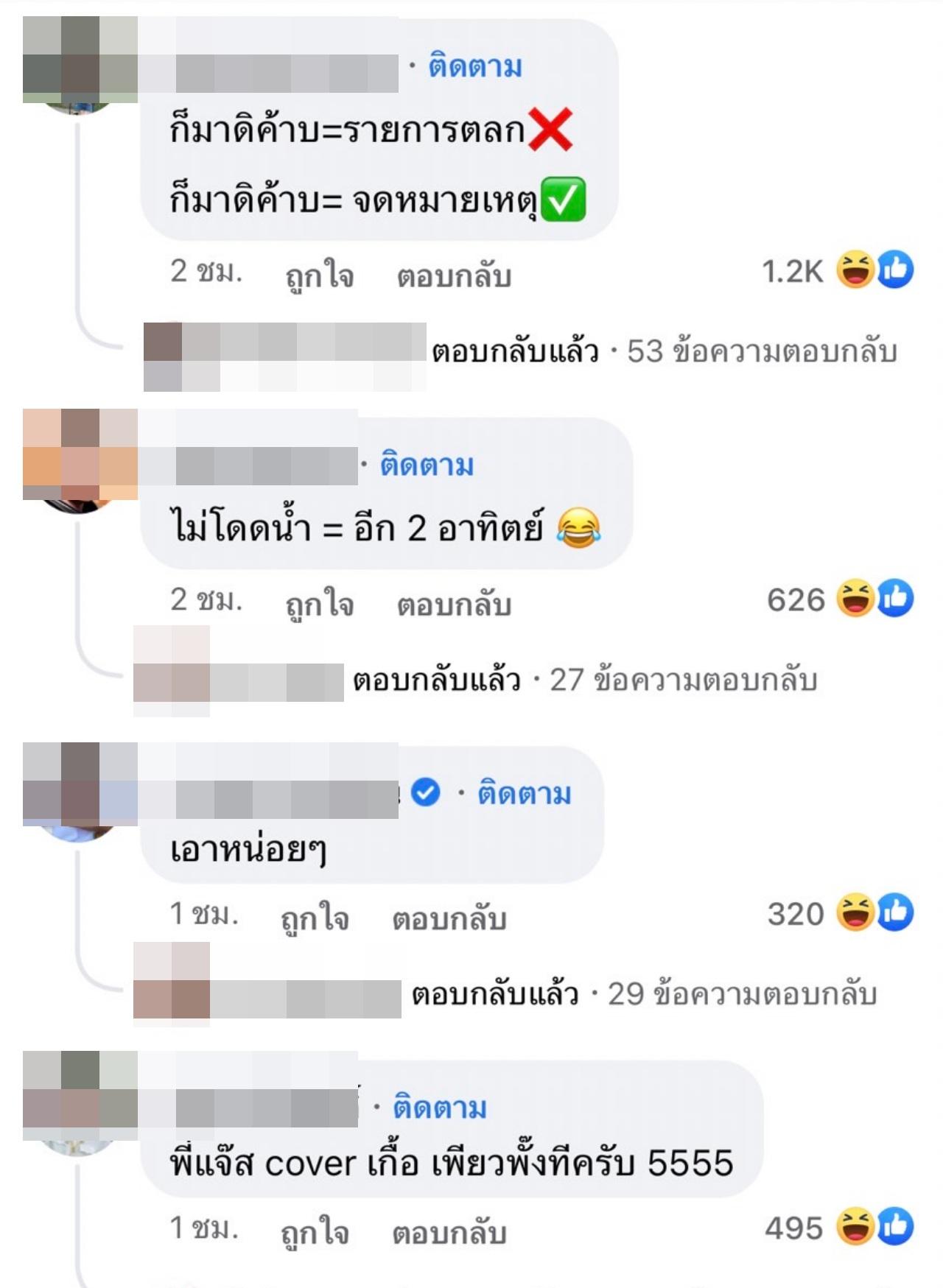Like the ก็มาดิค้าบ comment
Screen dimensions: 943x1288
click(x=320, y=275)
